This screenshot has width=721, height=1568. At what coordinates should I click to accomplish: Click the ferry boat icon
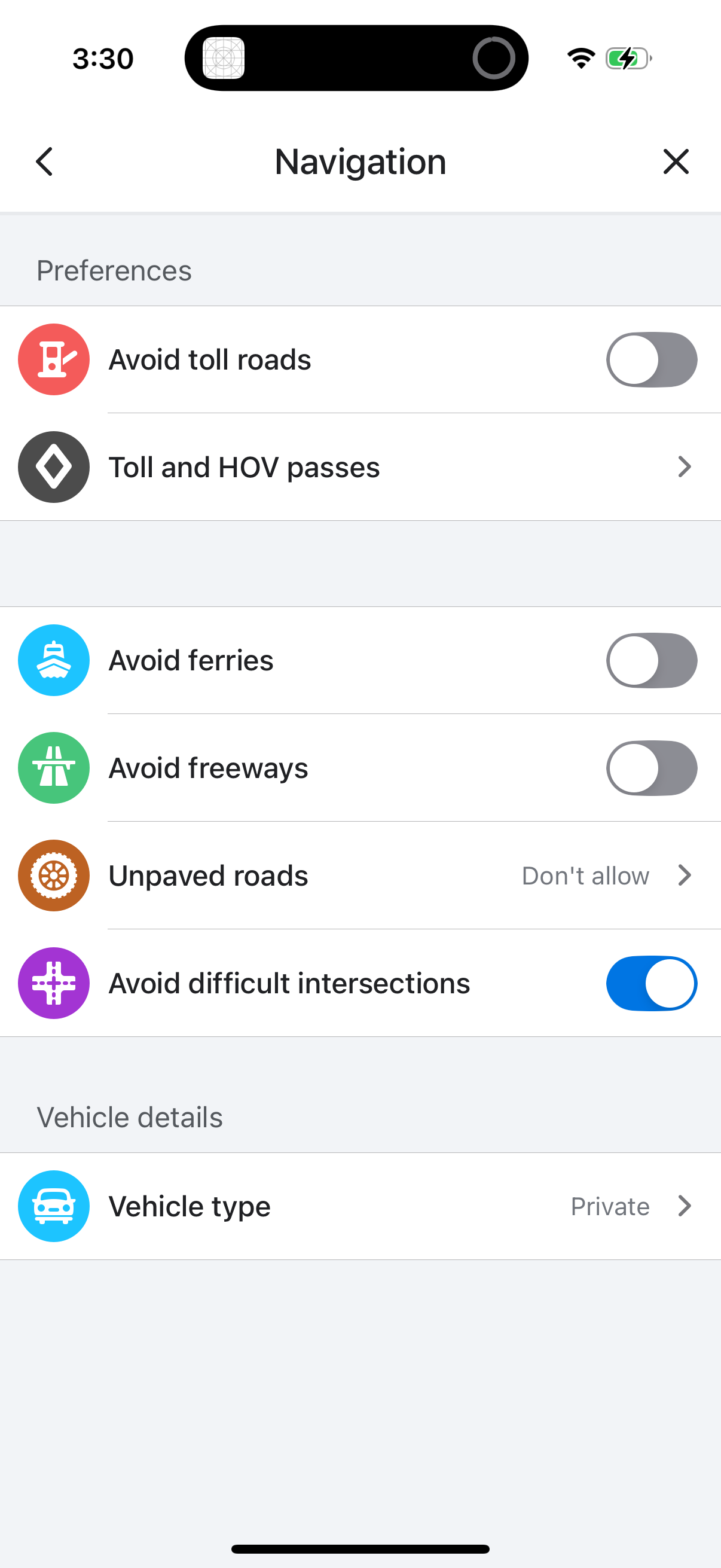point(54,660)
